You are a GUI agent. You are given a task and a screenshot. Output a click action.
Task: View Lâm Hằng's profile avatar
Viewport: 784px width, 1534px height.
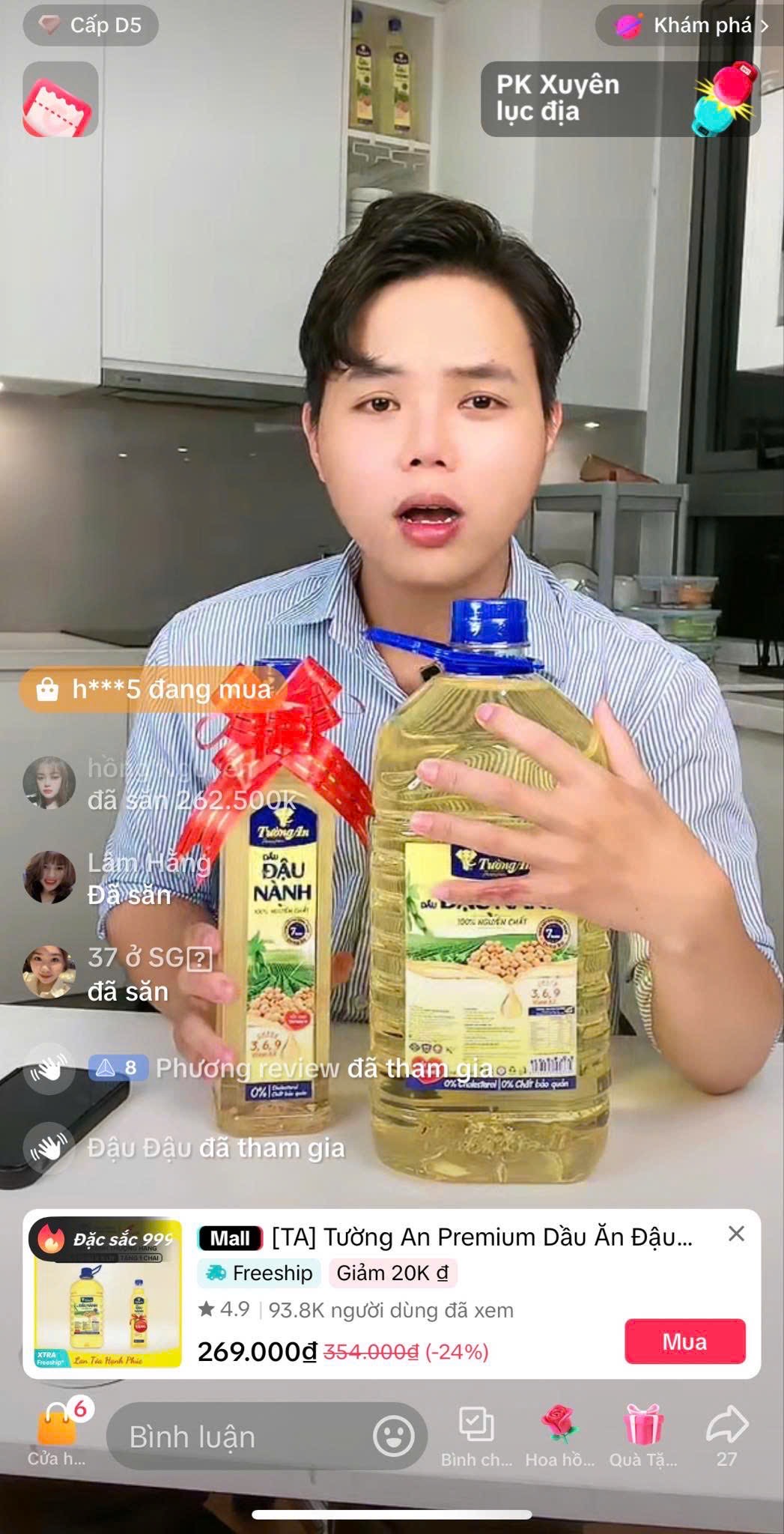pos(49,877)
